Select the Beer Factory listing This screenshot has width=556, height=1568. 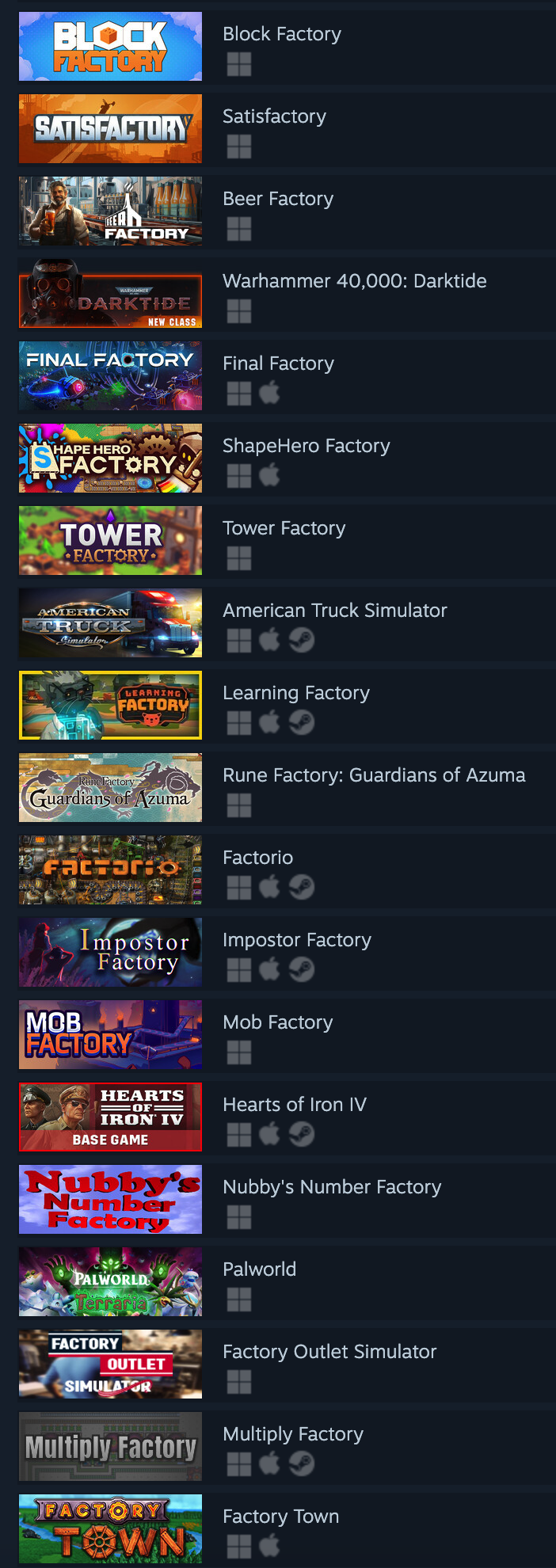coord(277,200)
